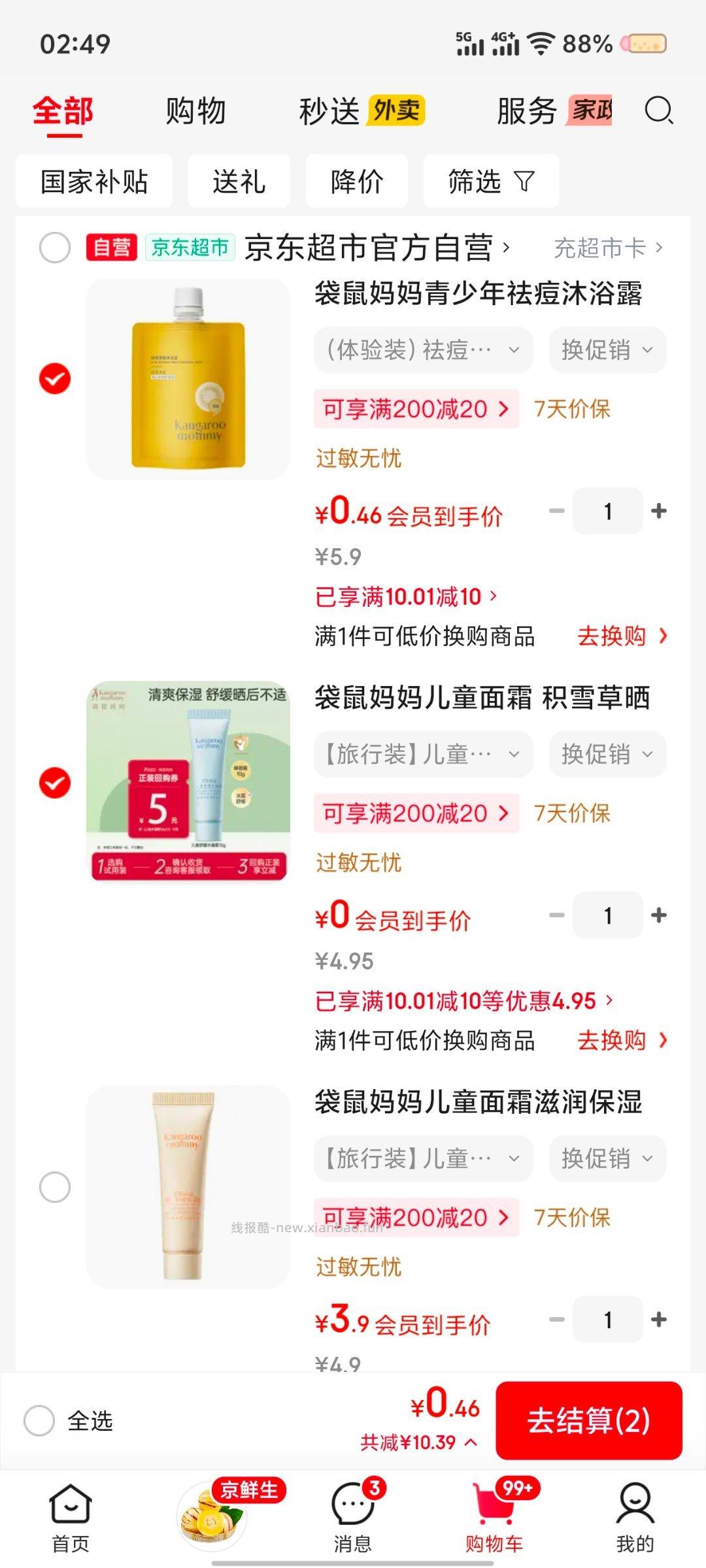Switch to the 服务 tab
706x1568 pixels.
(x=527, y=110)
